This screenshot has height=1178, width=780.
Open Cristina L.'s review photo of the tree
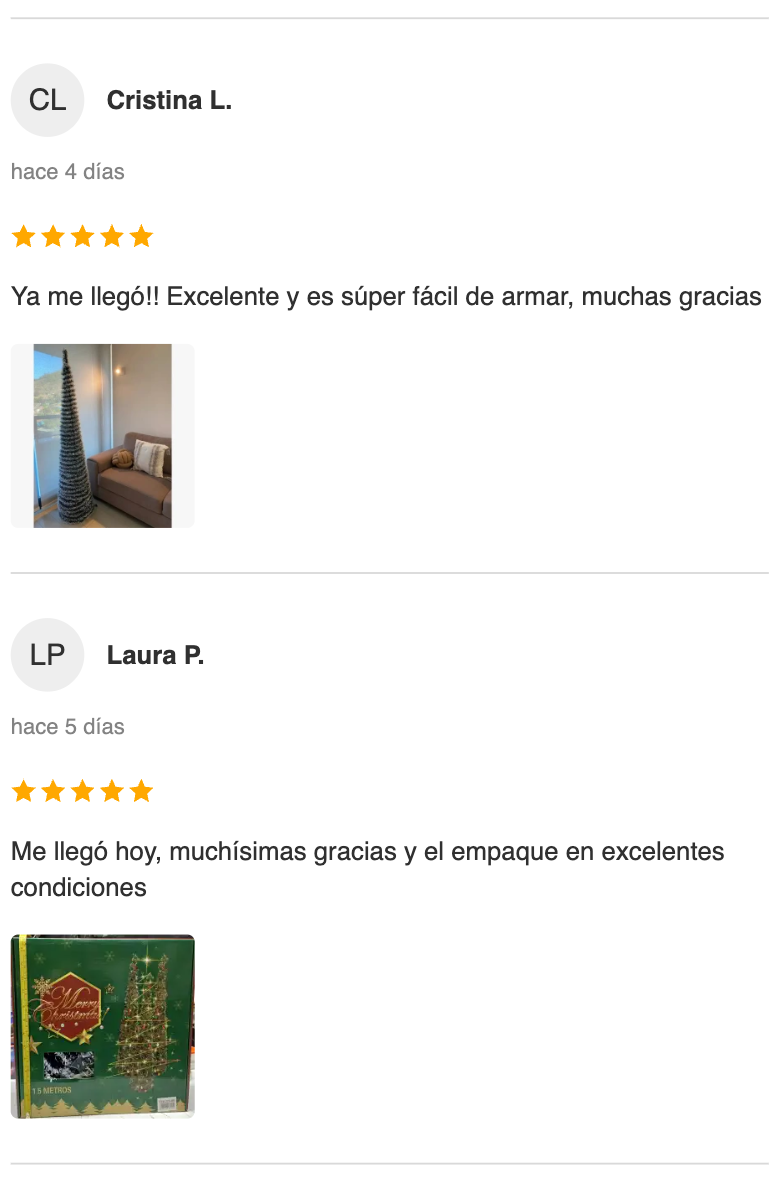[x=102, y=436]
